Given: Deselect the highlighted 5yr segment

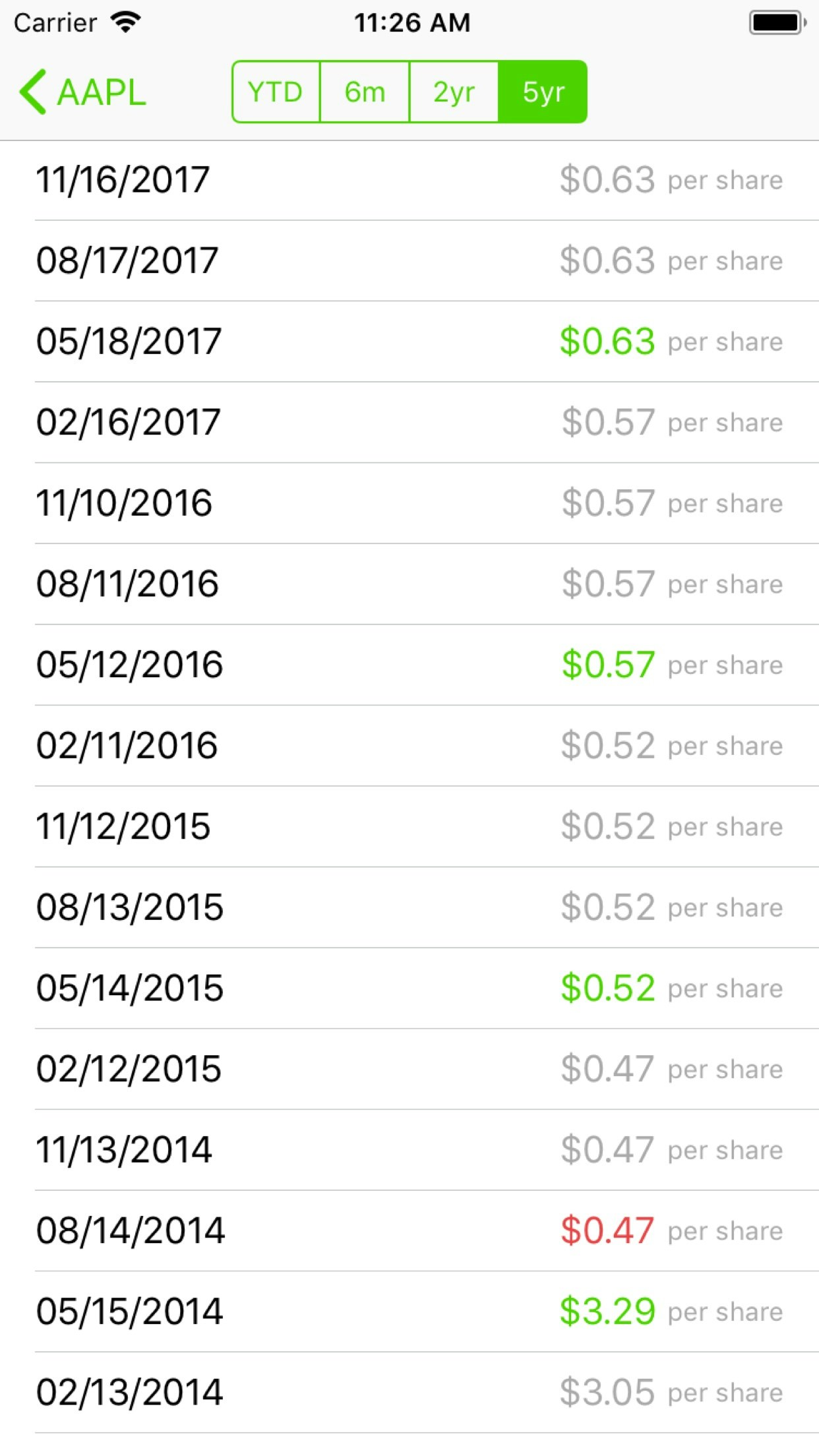Looking at the screenshot, I should tap(543, 92).
